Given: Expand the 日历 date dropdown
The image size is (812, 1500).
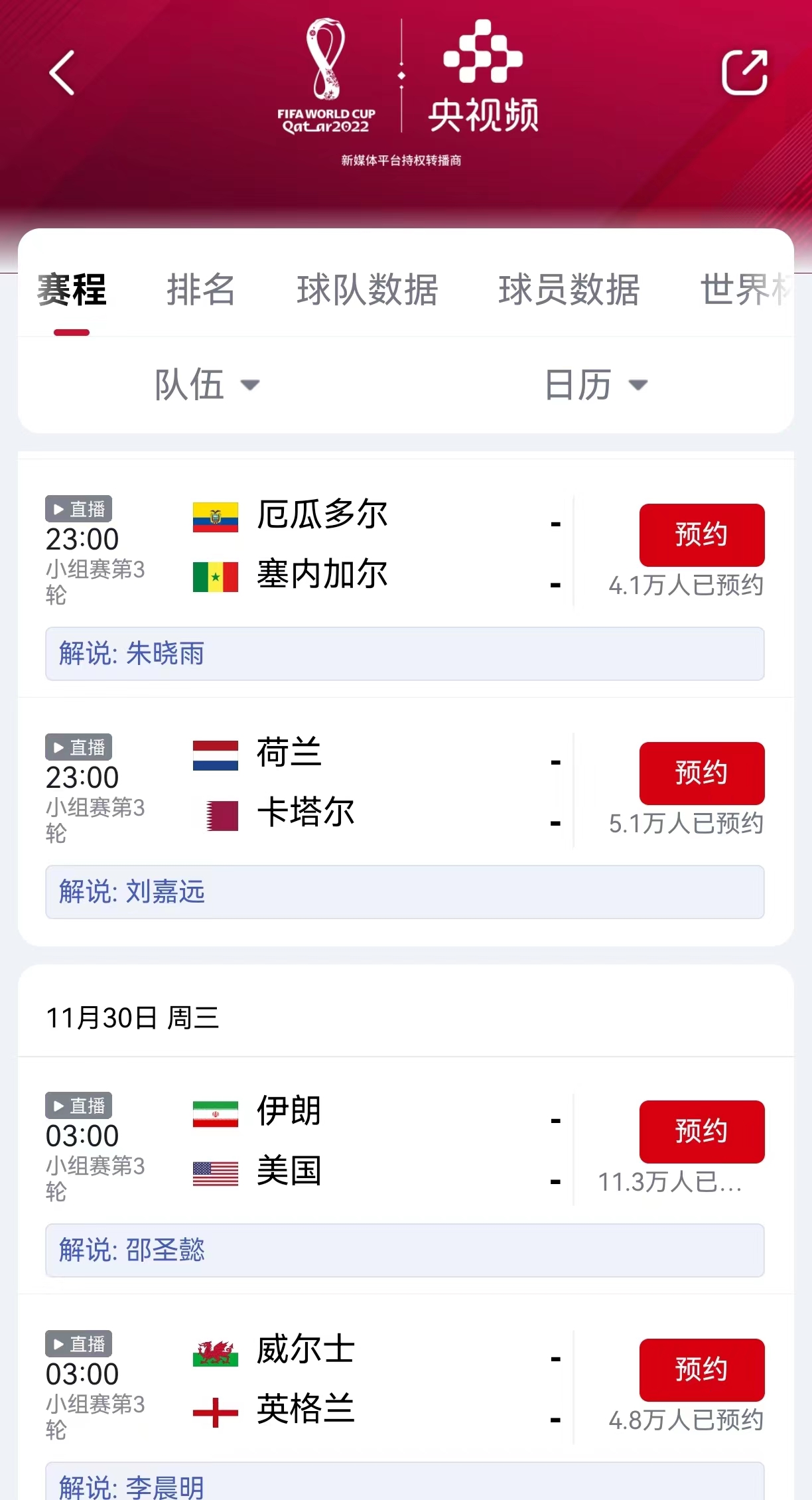Looking at the screenshot, I should (x=595, y=385).
